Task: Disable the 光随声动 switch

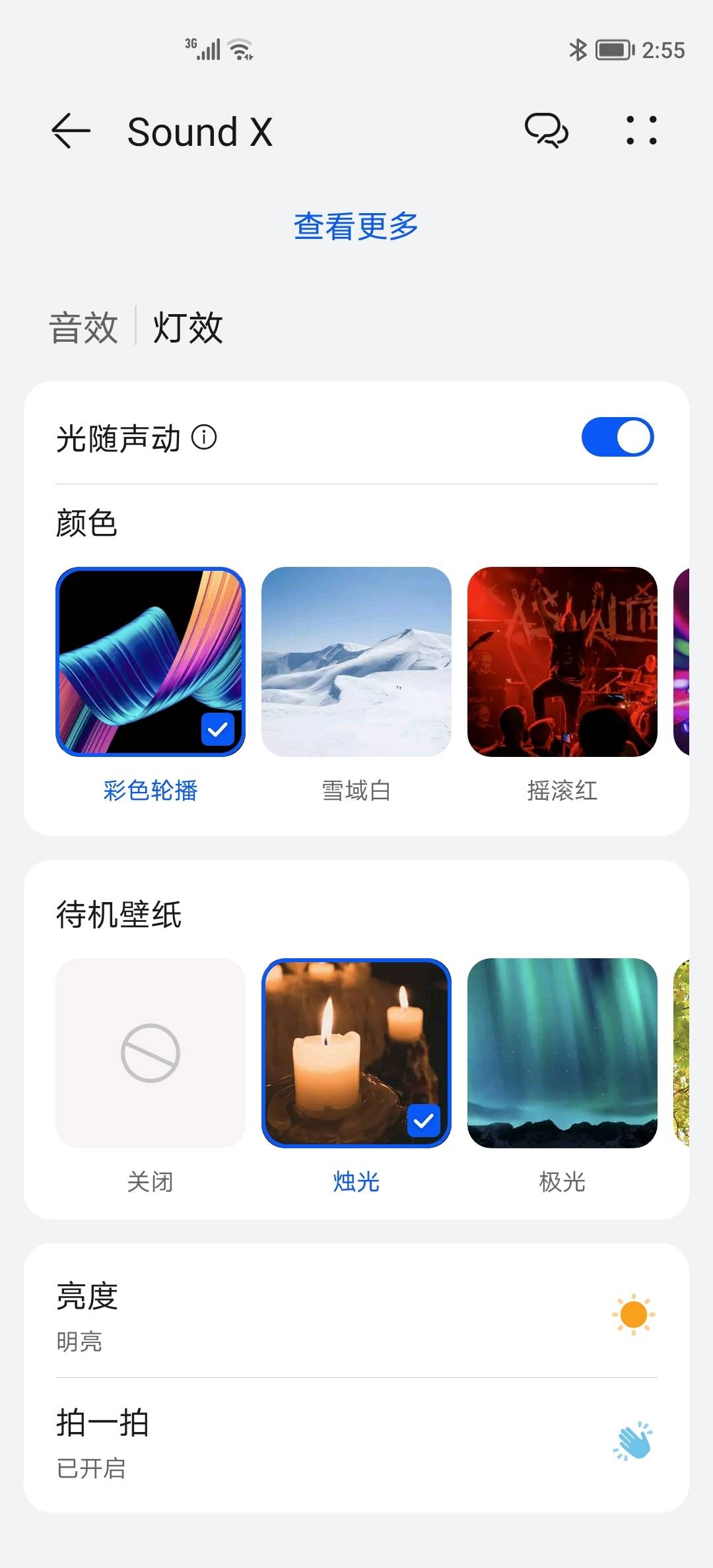Action: click(x=617, y=436)
